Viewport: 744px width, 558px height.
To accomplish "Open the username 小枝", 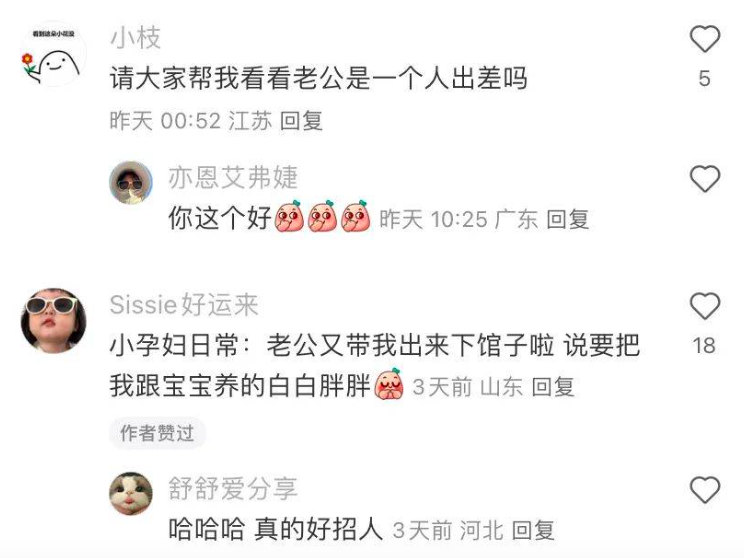I will pyautogui.click(x=135, y=38).
